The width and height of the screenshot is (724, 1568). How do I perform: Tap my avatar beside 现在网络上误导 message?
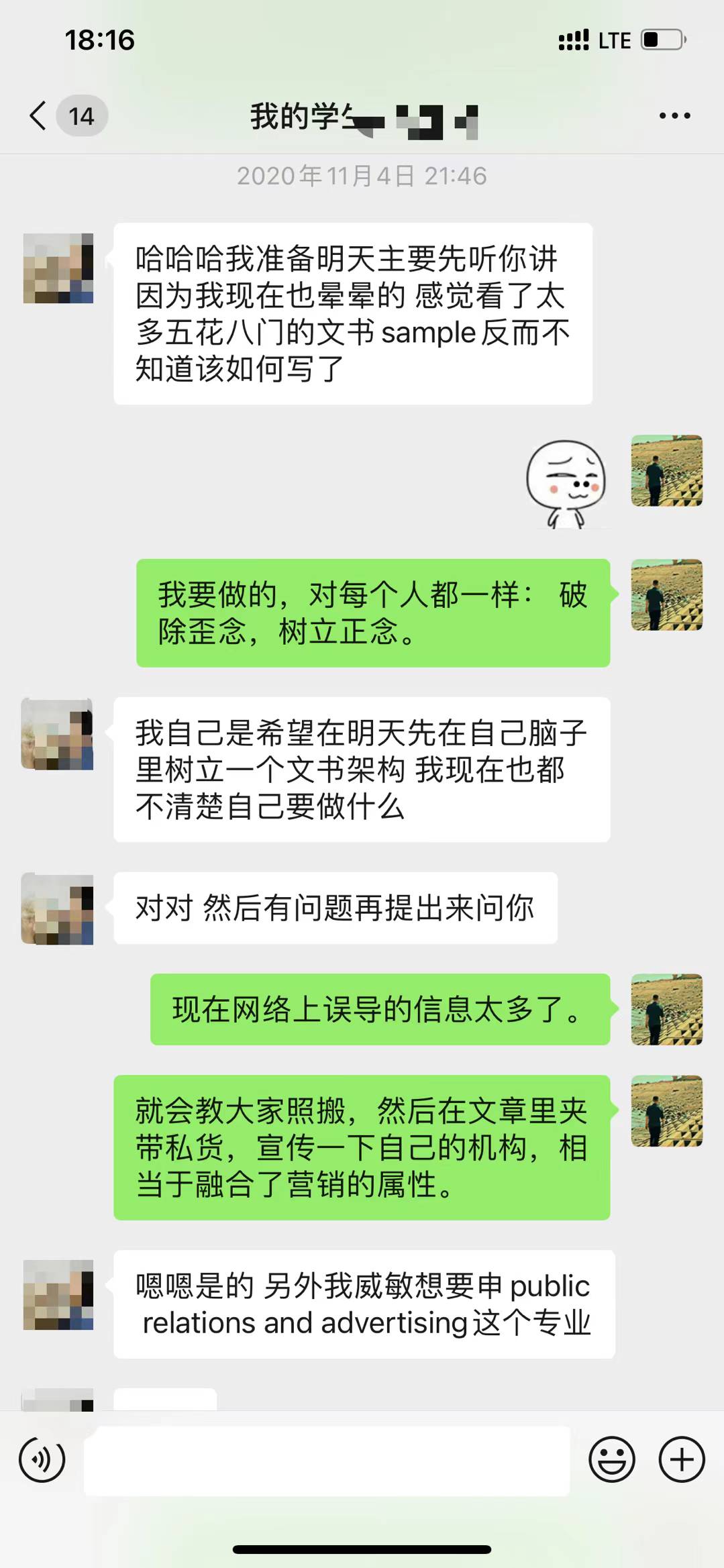(666, 1009)
